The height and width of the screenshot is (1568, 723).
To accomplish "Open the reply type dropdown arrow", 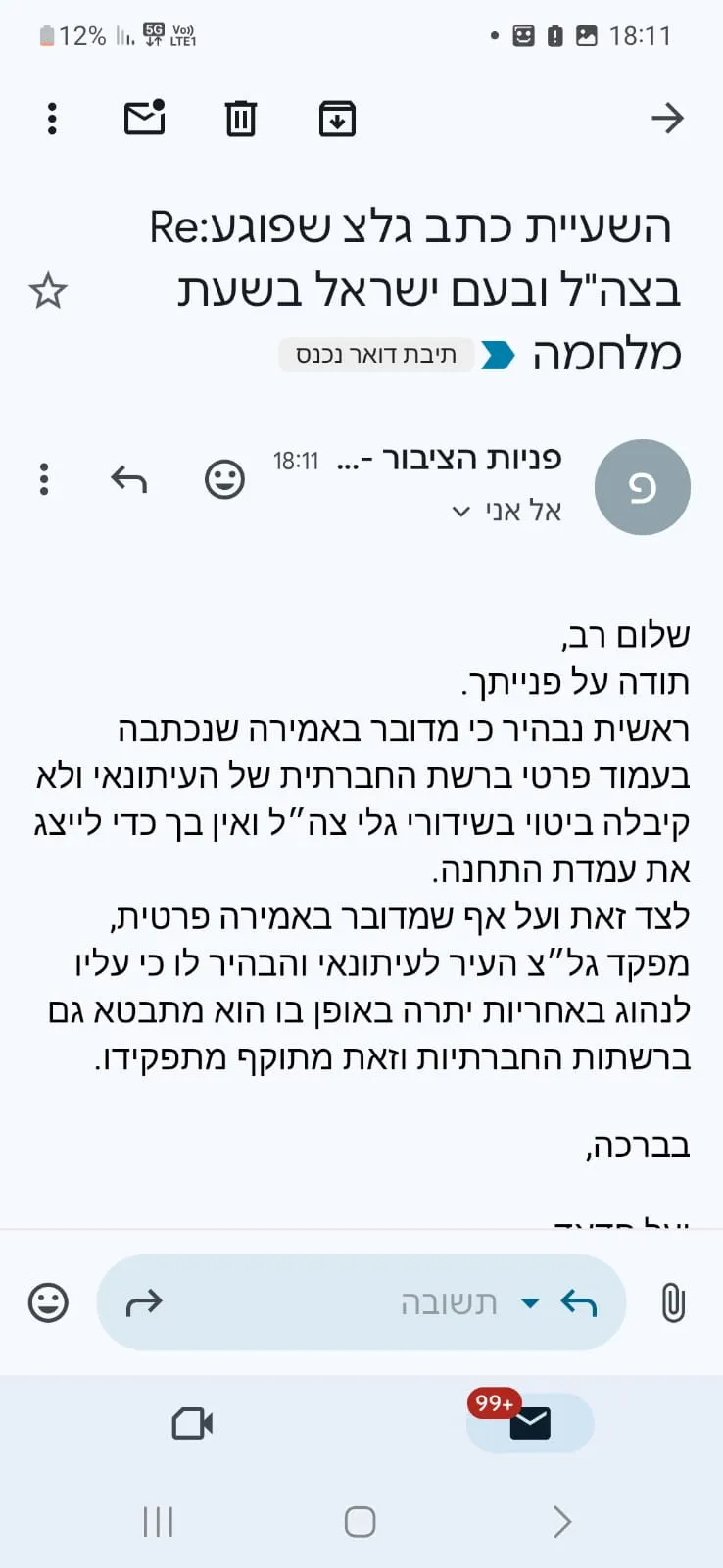I will 530,1302.
